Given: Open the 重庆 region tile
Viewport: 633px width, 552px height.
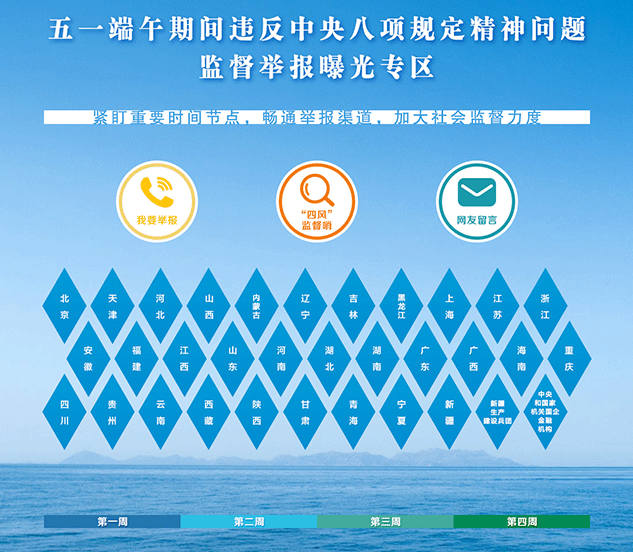Looking at the screenshot, I should coord(569,358).
